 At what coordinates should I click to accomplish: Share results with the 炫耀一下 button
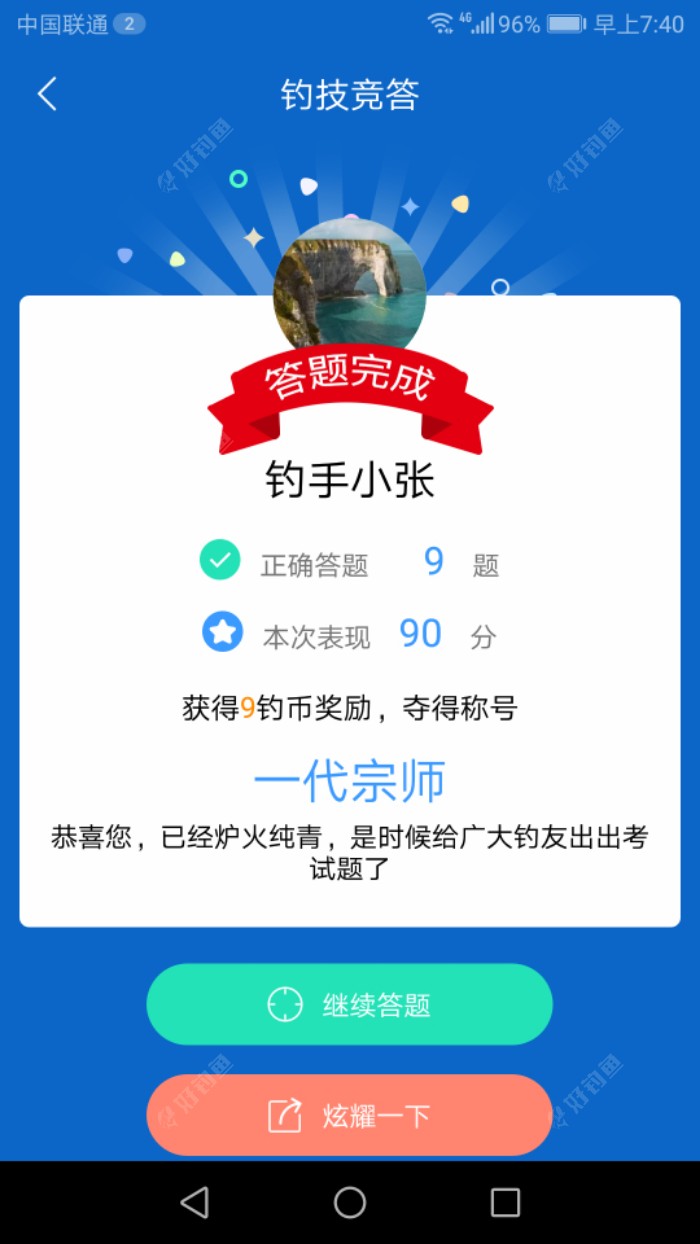coord(349,1114)
